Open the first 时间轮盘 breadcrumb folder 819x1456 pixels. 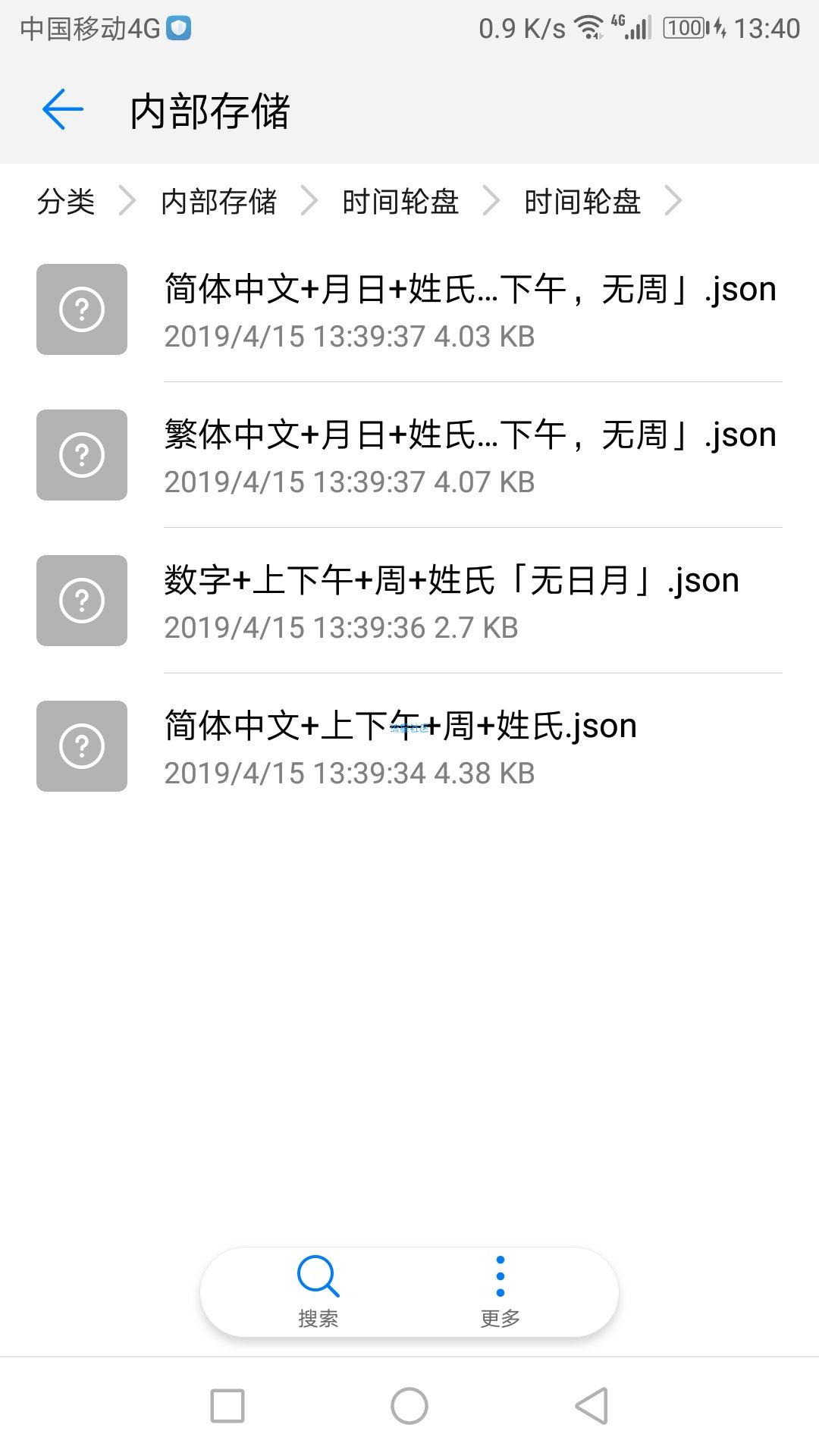pos(400,202)
